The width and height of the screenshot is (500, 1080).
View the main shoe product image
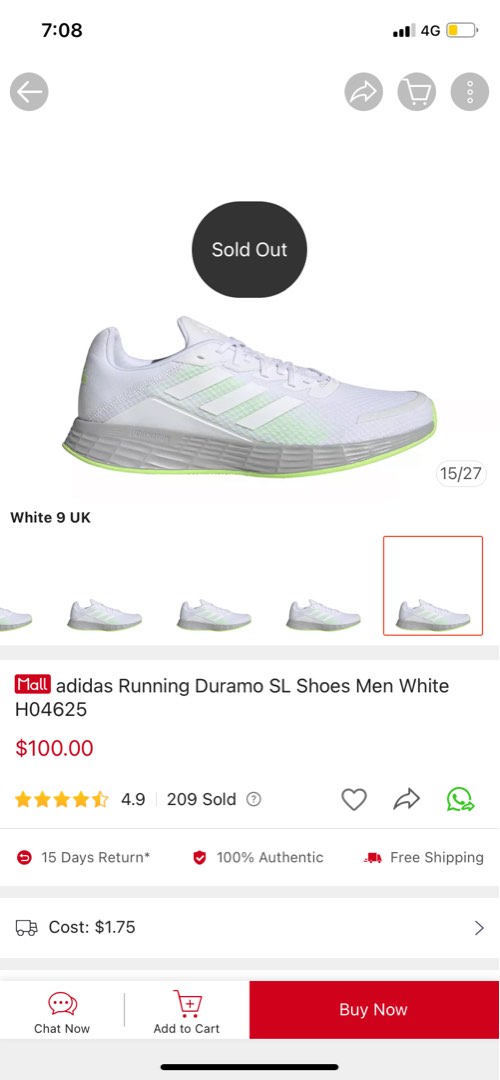pos(249,396)
